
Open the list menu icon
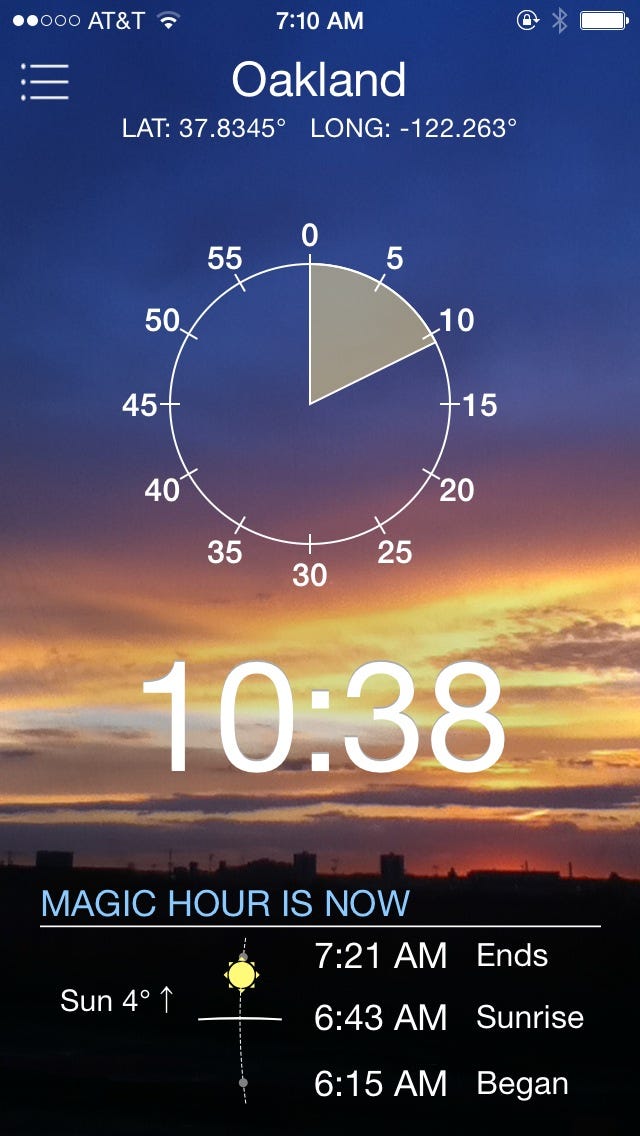tap(45, 82)
